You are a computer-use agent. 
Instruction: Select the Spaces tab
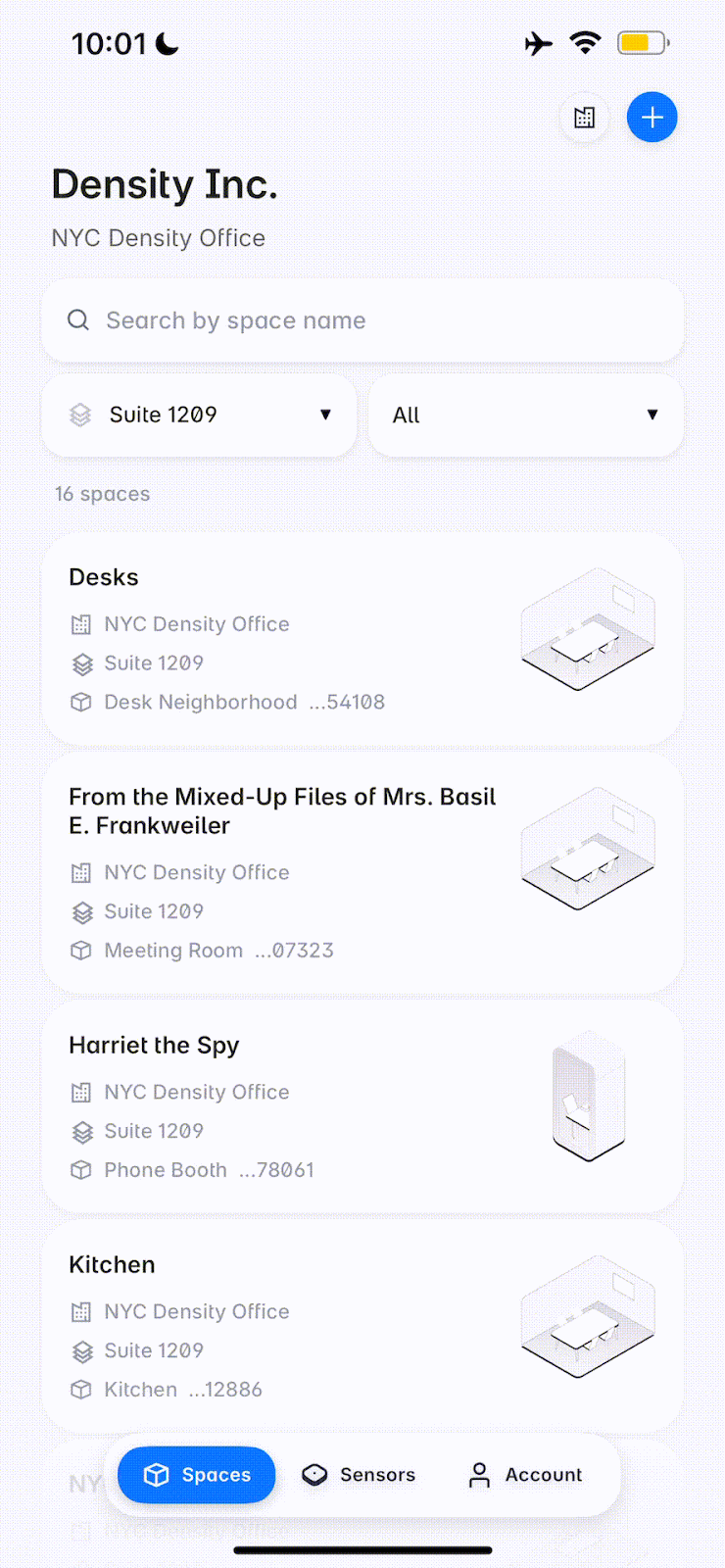[x=197, y=1475]
